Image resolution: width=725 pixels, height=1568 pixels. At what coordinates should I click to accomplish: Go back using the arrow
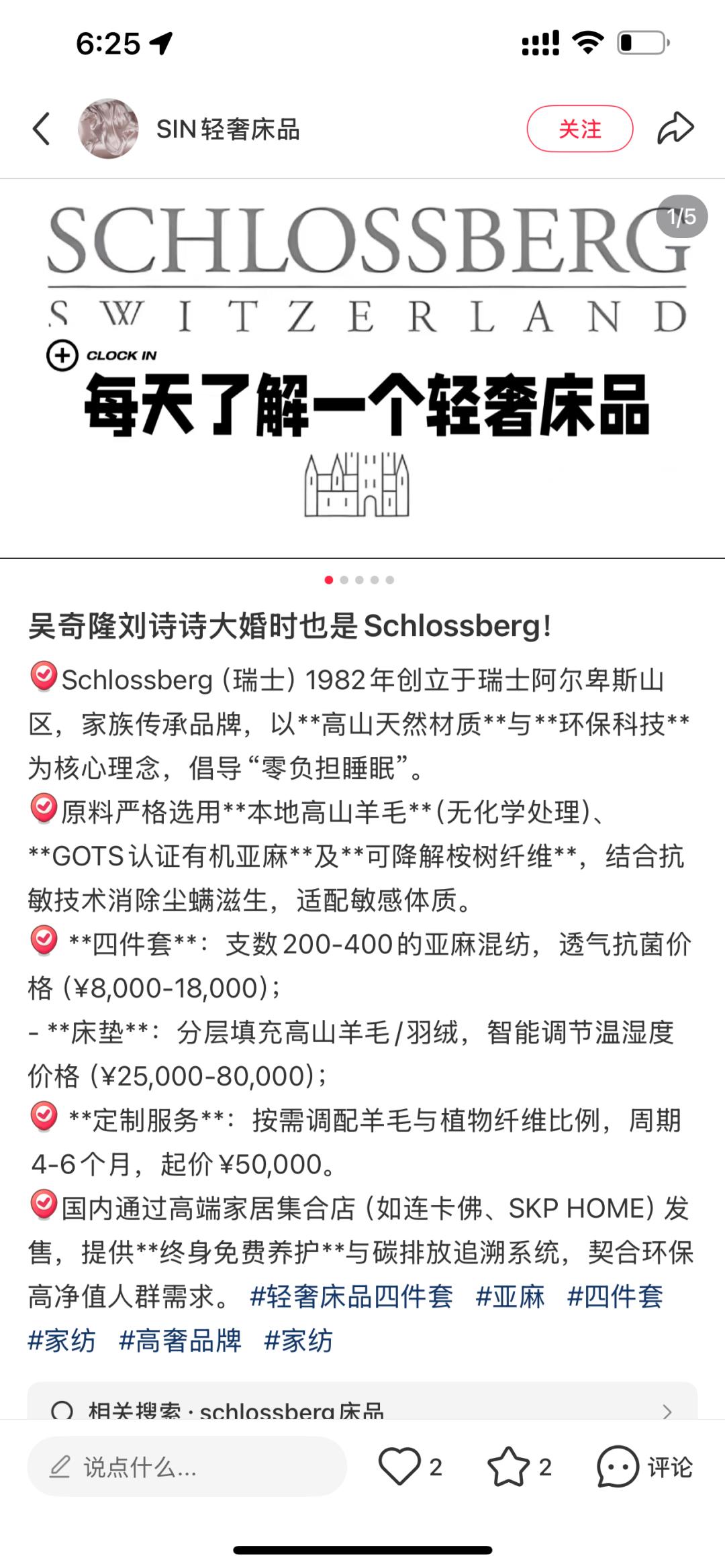(42, 129)
